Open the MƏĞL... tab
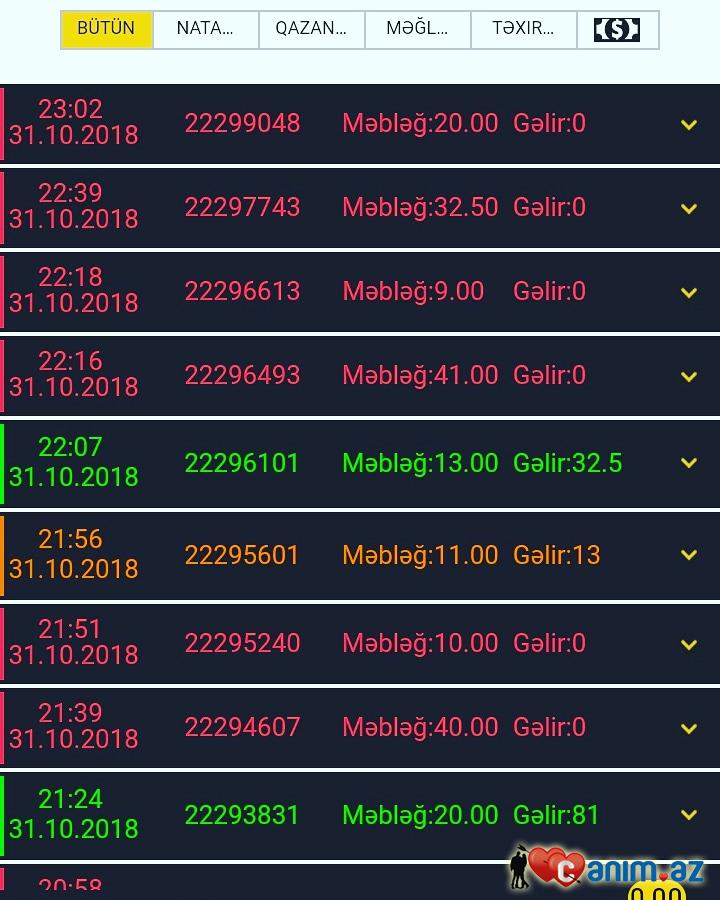 pyautogui.click(x=417, y=29)
